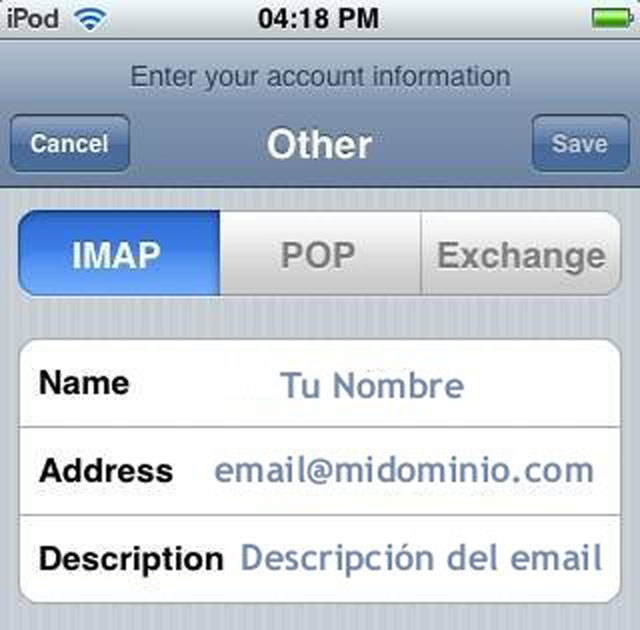Viewport: 640px width, 630px height.
Task: Switch to the Exchange account type
Action: pyautogui.click(x=520, y=254)
